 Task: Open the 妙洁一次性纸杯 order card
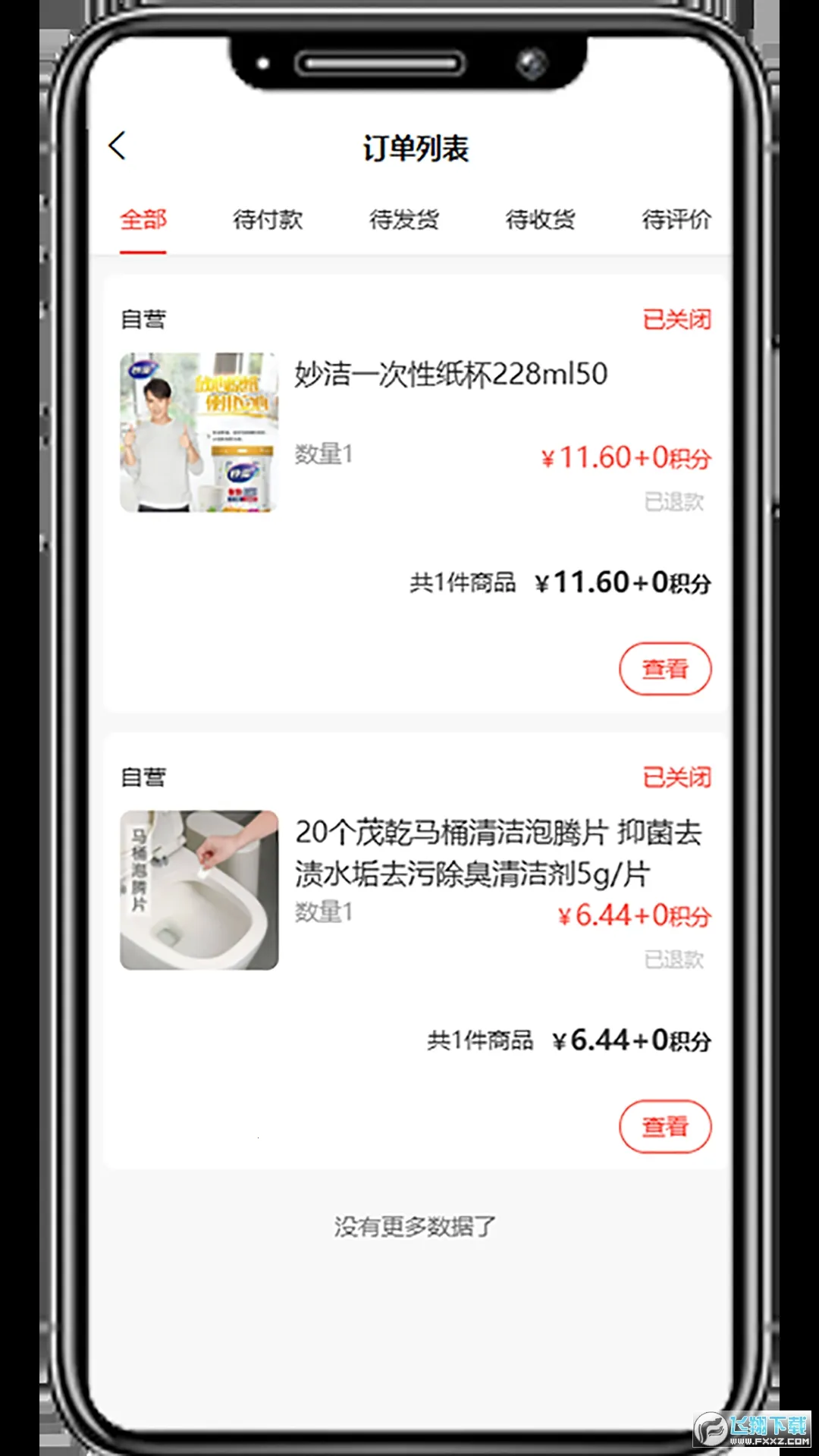point(450,375)
